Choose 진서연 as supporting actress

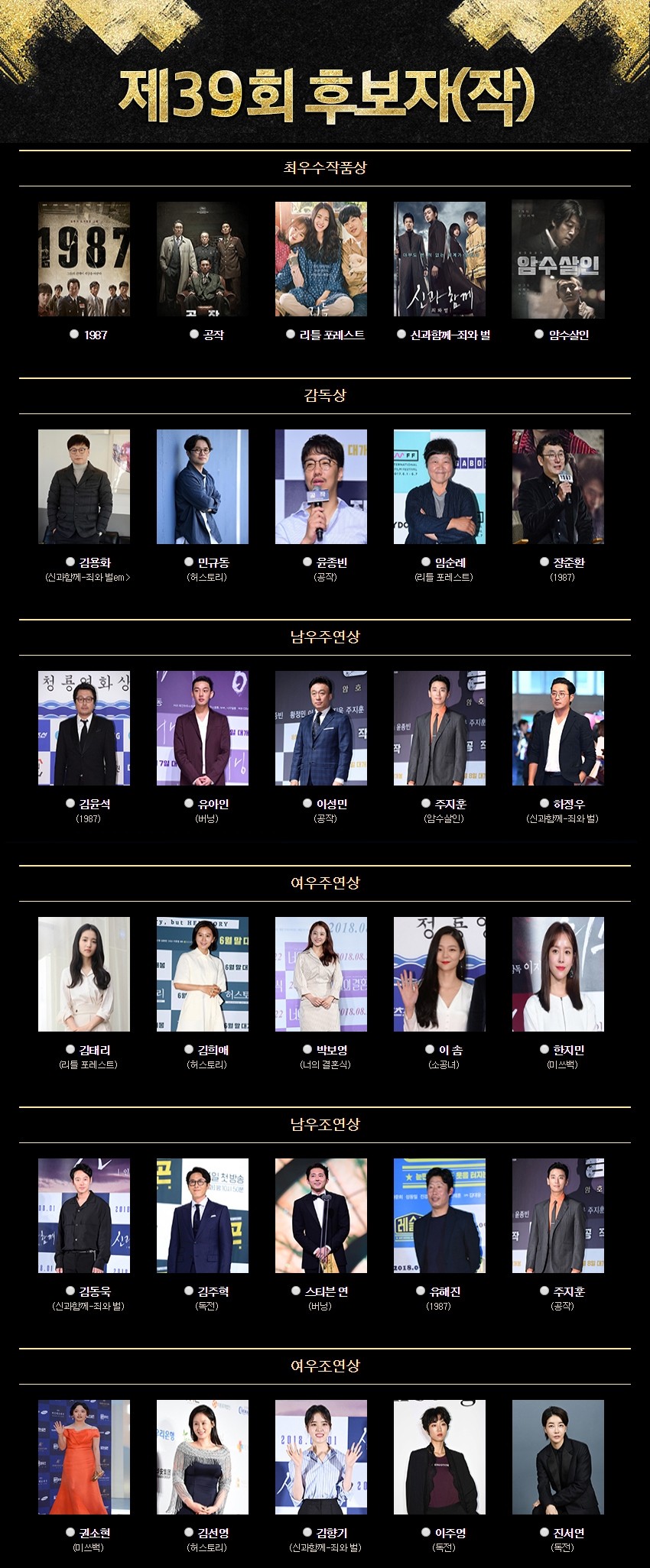tap(544, 1532)
